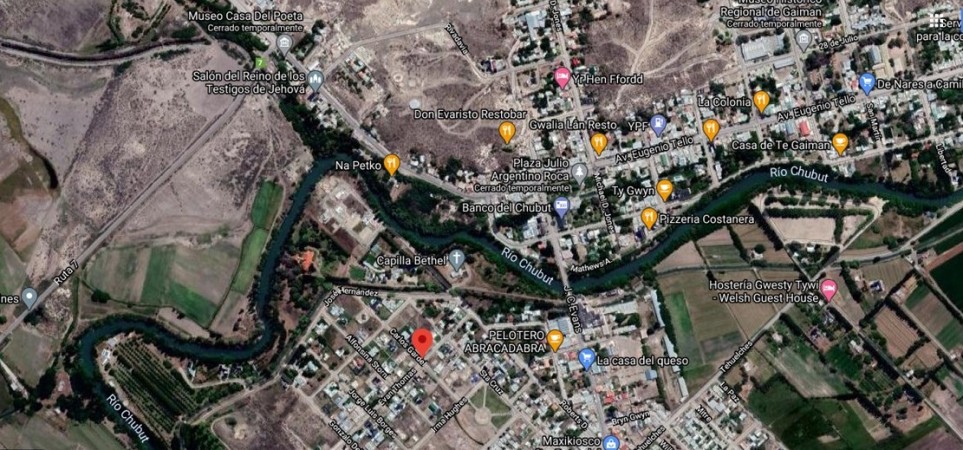Image resolution: width=963 pixels, height=450 pixels.
Task: Select the Plaza Julio Argentino Roca marker
Action: [580, 172]
